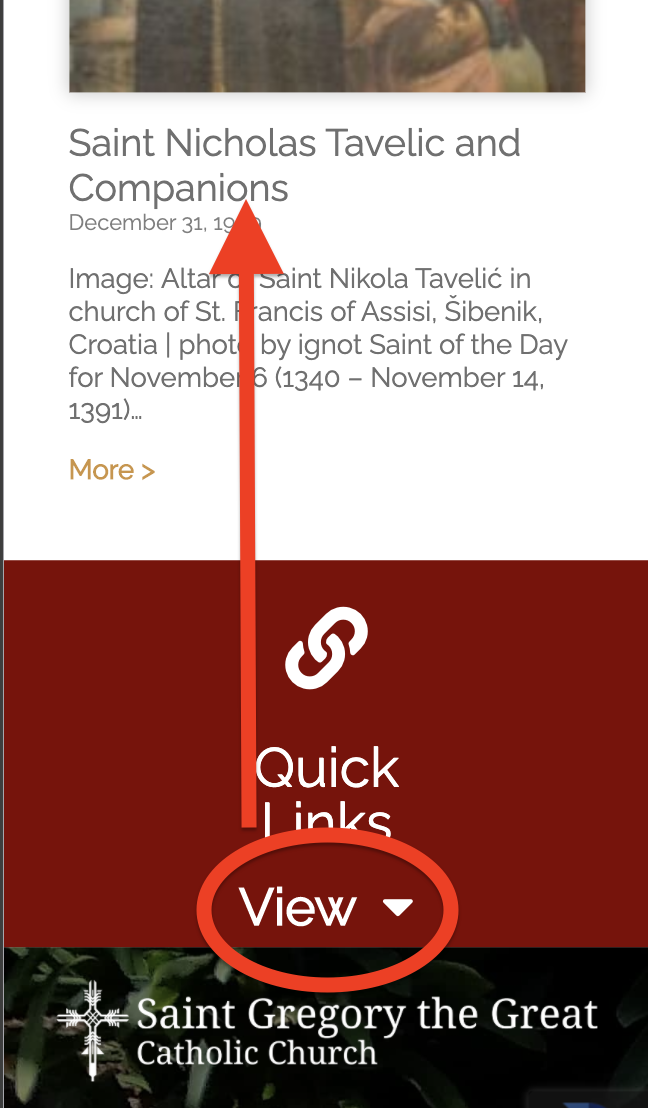Open the Saint Nicholas Tavelic article image
Screen dimensions: 648x1108
(326, 45)
